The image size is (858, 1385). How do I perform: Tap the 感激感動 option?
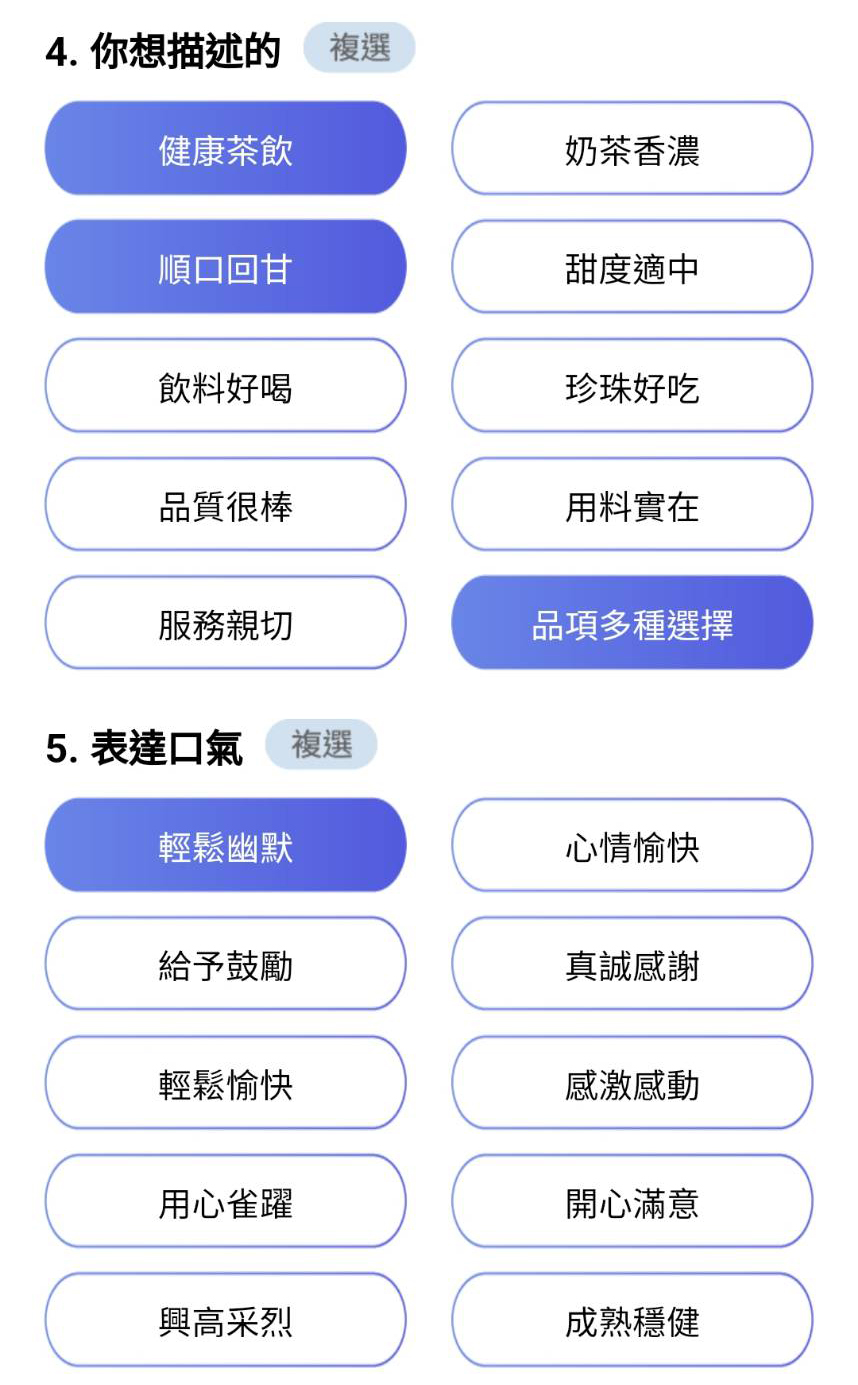632,1082
